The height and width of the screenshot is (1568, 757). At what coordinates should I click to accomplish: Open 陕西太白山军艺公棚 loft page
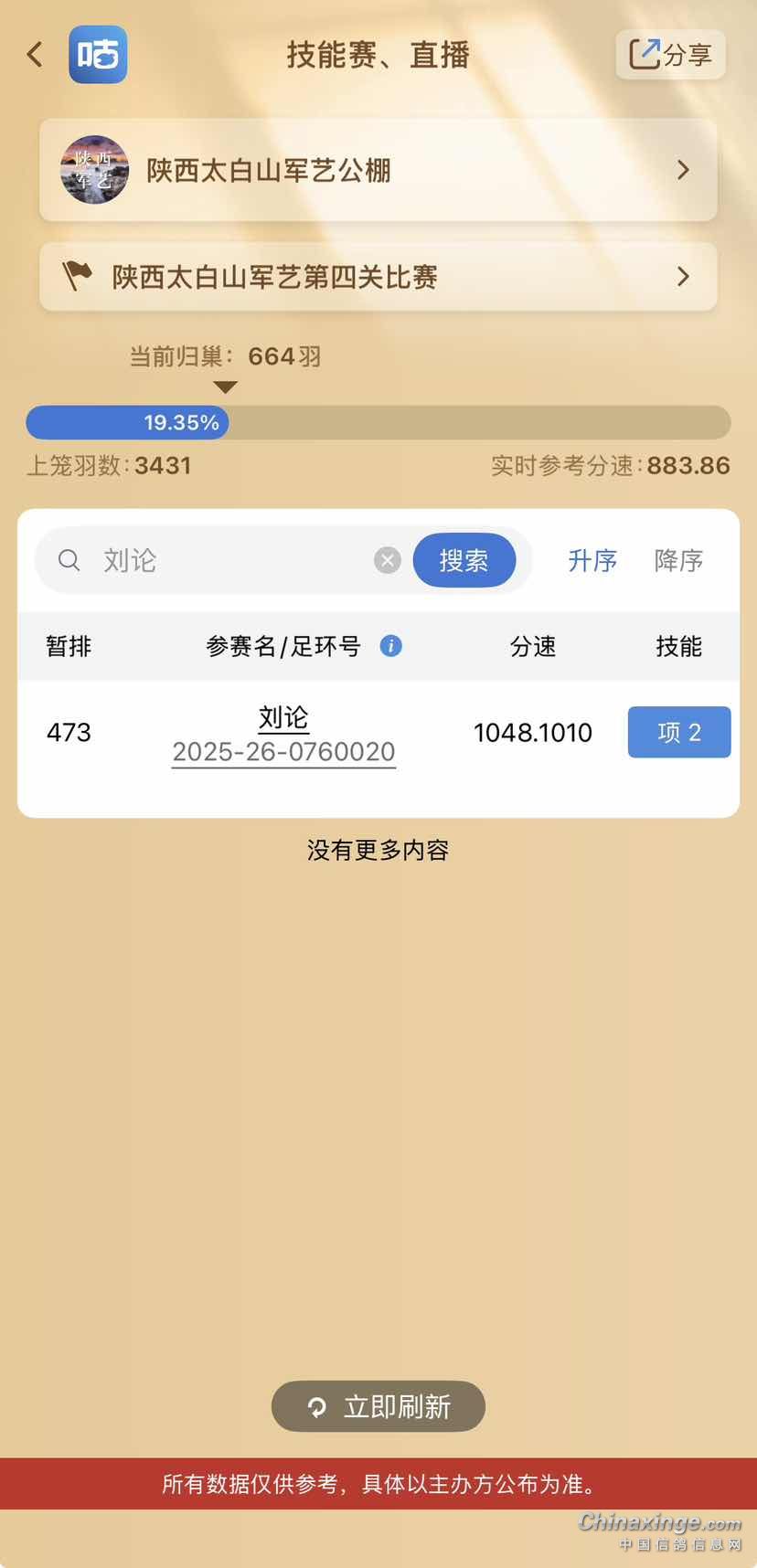[378, 170]
